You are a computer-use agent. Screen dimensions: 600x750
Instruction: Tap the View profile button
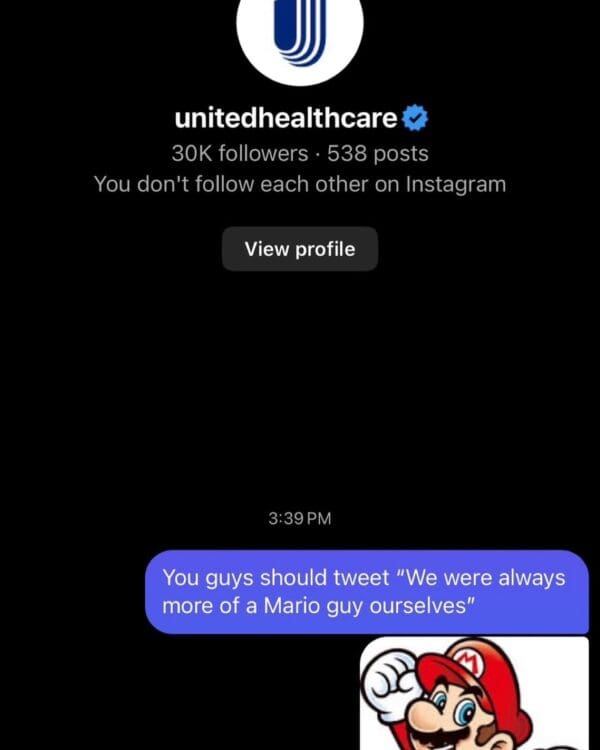(x=299, y=249)
